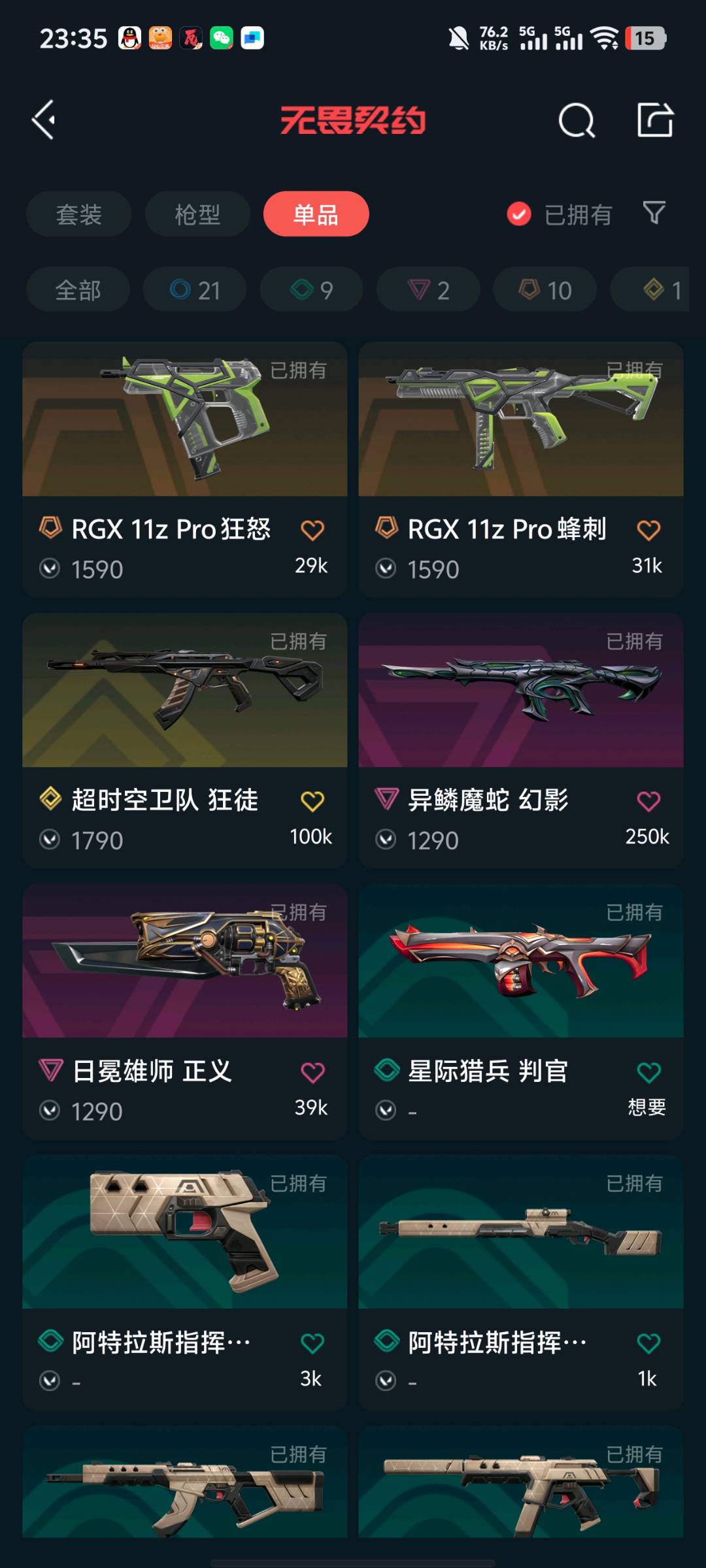Screen dimensions: 706x1568
Task: Filter by the green tier chip 9
Action: (312, 290)
